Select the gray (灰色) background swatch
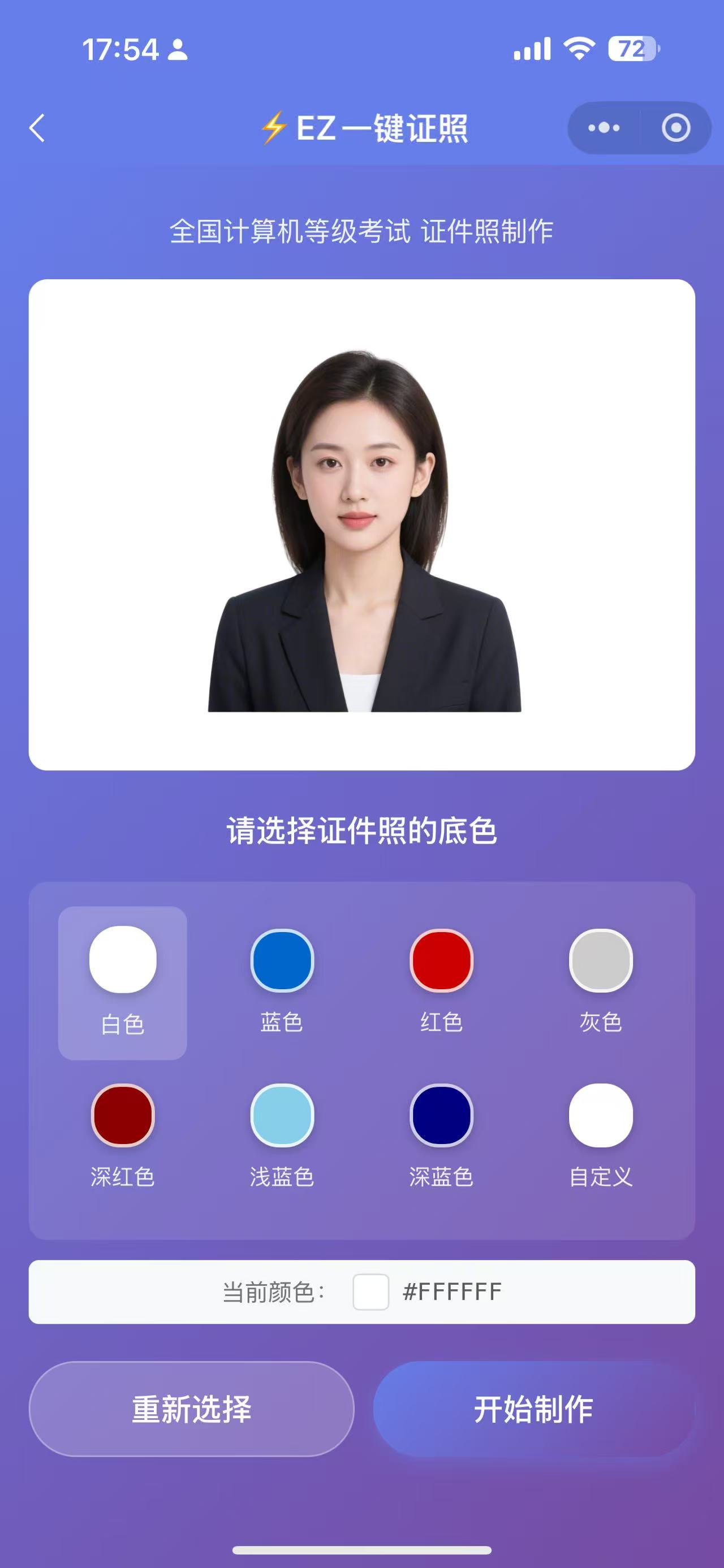The width and height of the screenshot is (724, 1568). (x=601, y=960)
